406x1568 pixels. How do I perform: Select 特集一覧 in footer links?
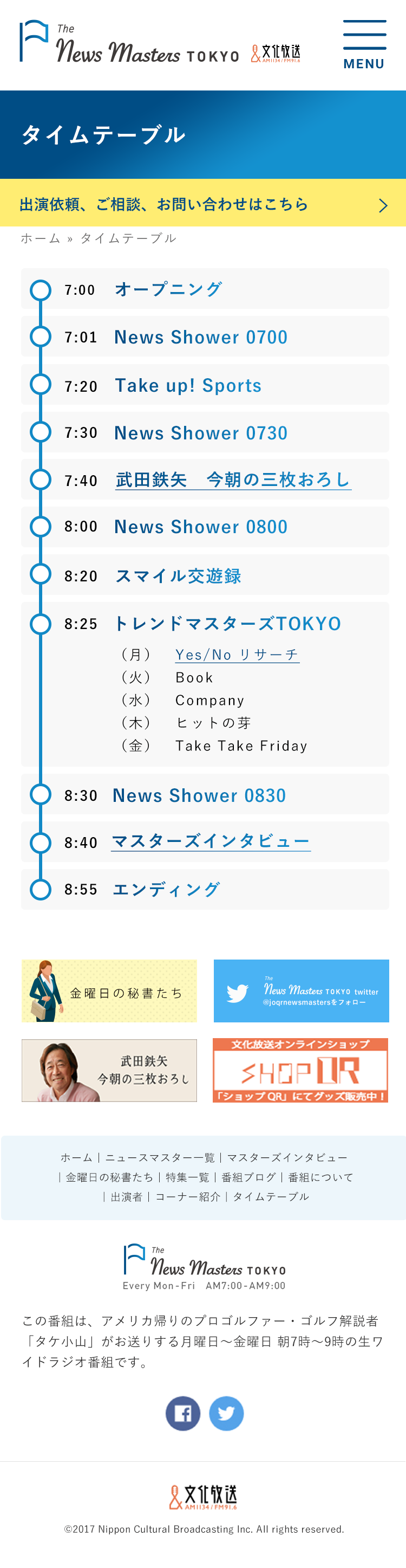[187, 1177]
